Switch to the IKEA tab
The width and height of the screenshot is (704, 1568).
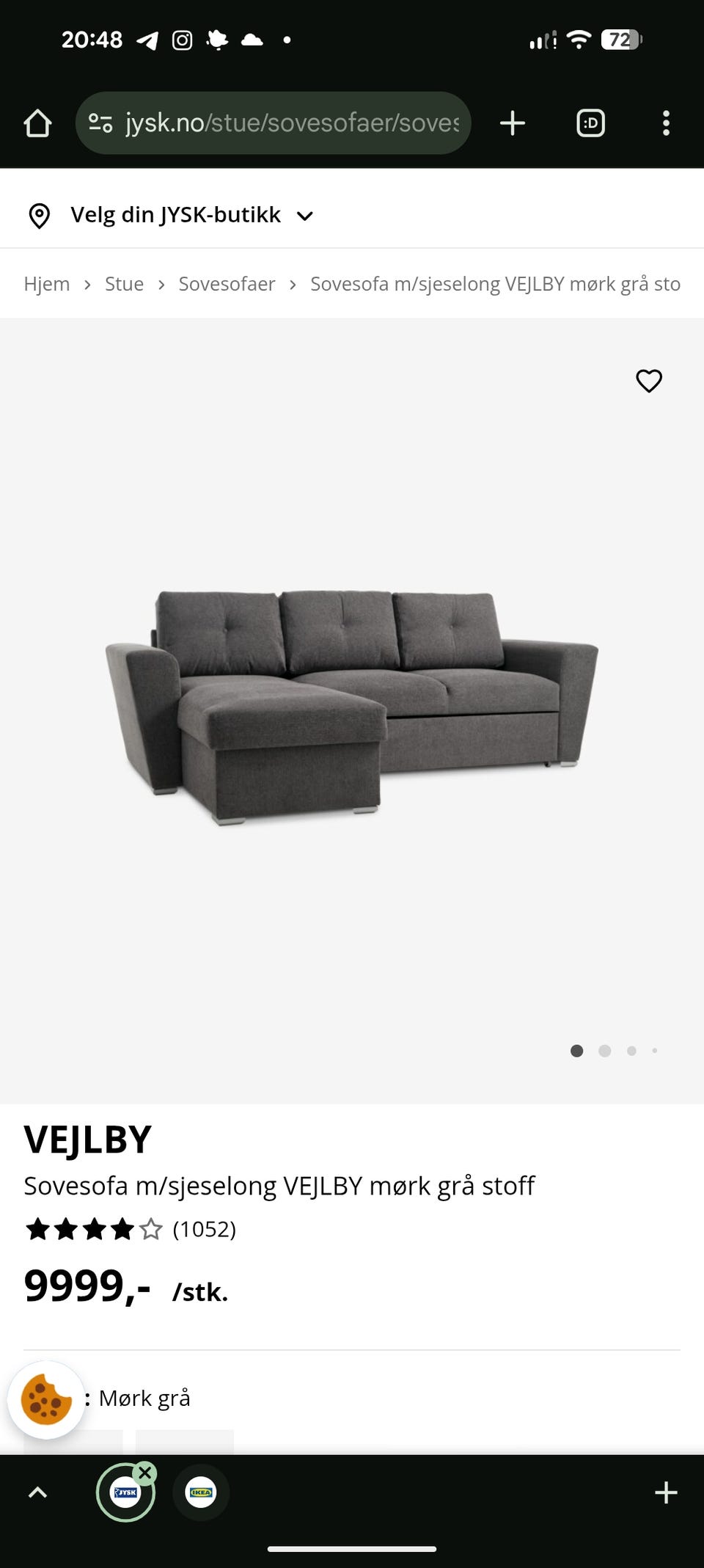click(200, 1492)
